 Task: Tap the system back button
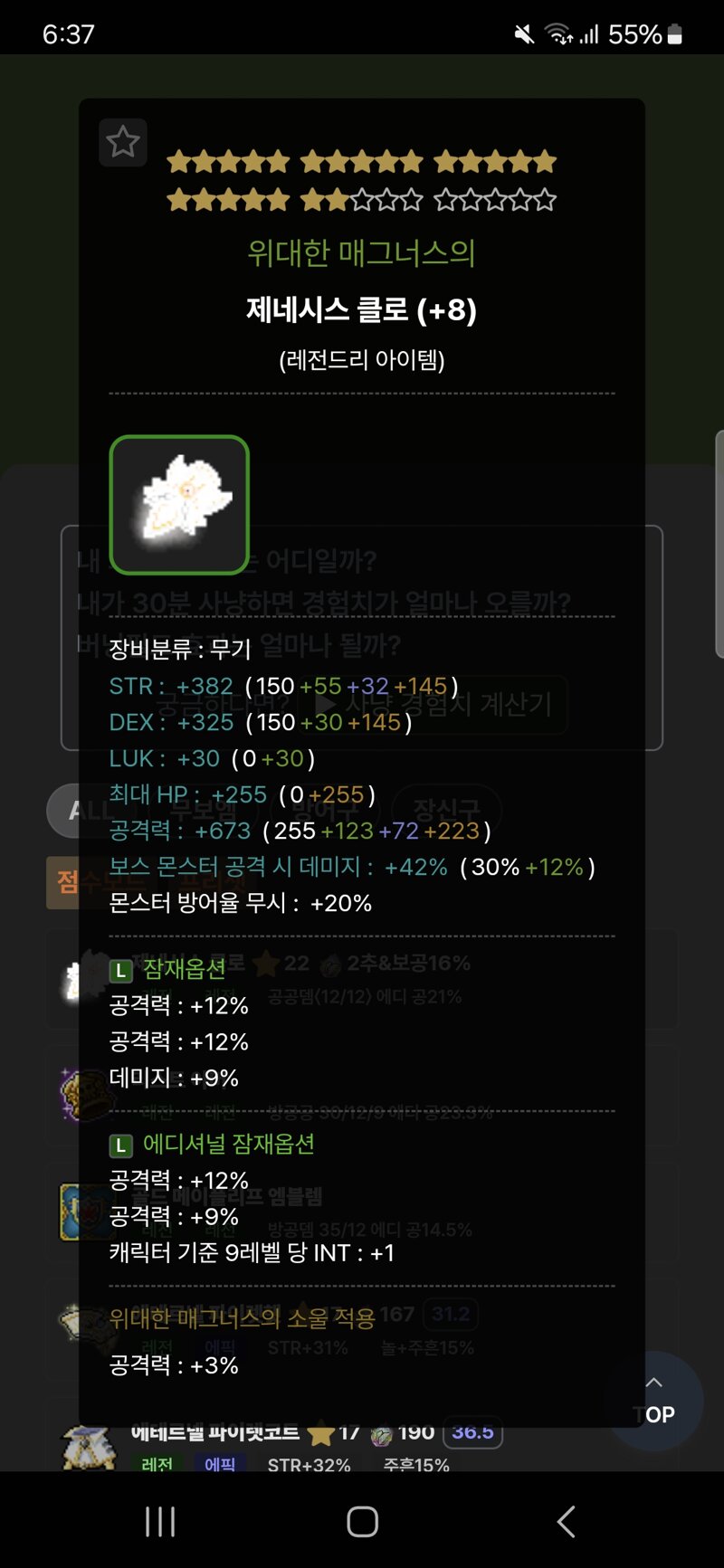pyautogui.click(x=567, y=1522)
